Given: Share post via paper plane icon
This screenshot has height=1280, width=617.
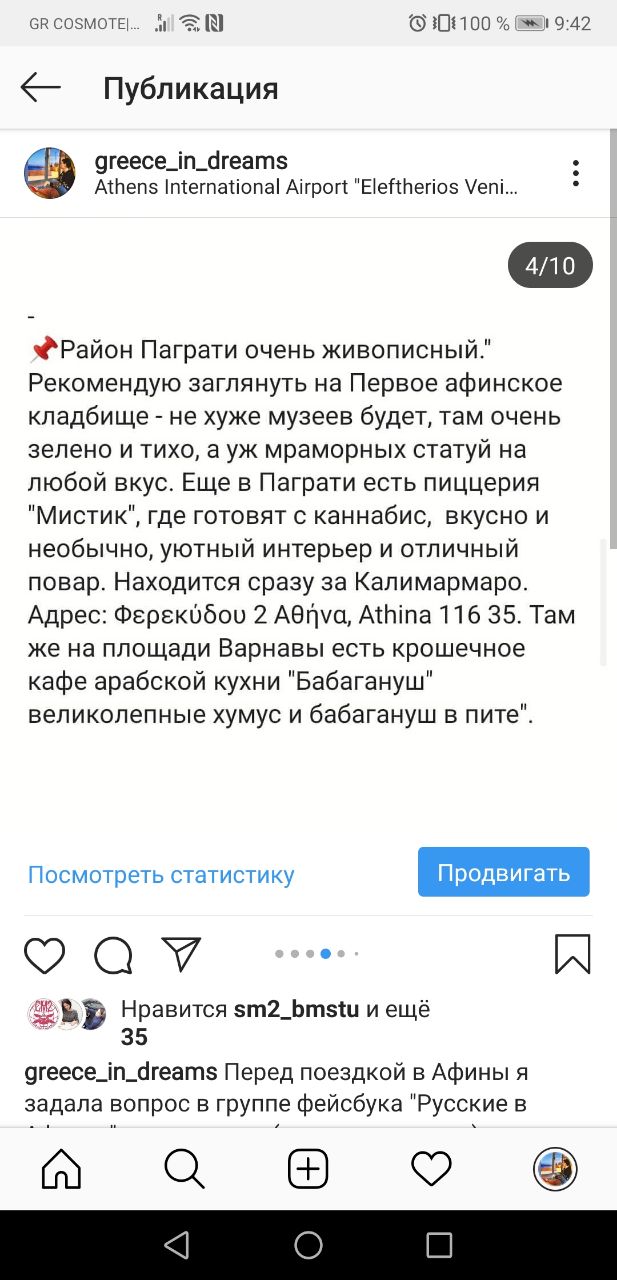Looking at the screenshot, I should coord(181,954).
